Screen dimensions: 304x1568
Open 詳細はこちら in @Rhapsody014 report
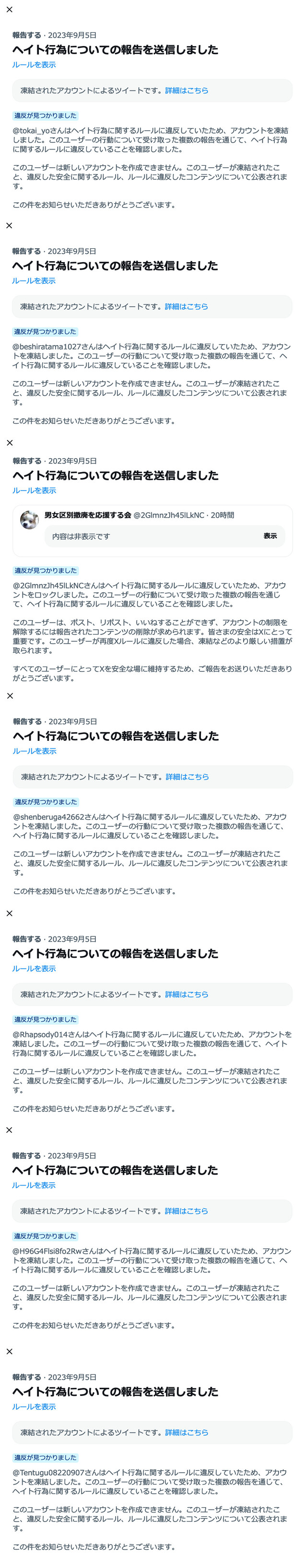pos(187,994)
